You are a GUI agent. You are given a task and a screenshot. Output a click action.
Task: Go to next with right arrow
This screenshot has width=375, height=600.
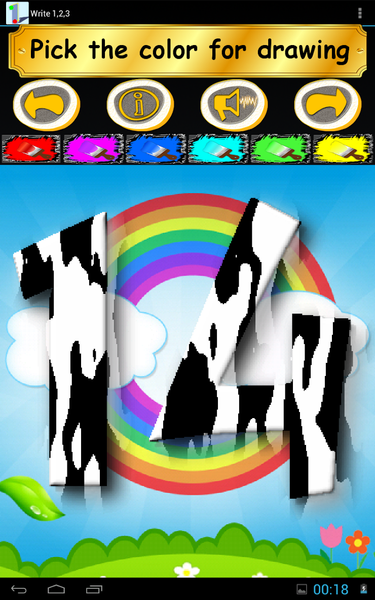tap(328, 104)
